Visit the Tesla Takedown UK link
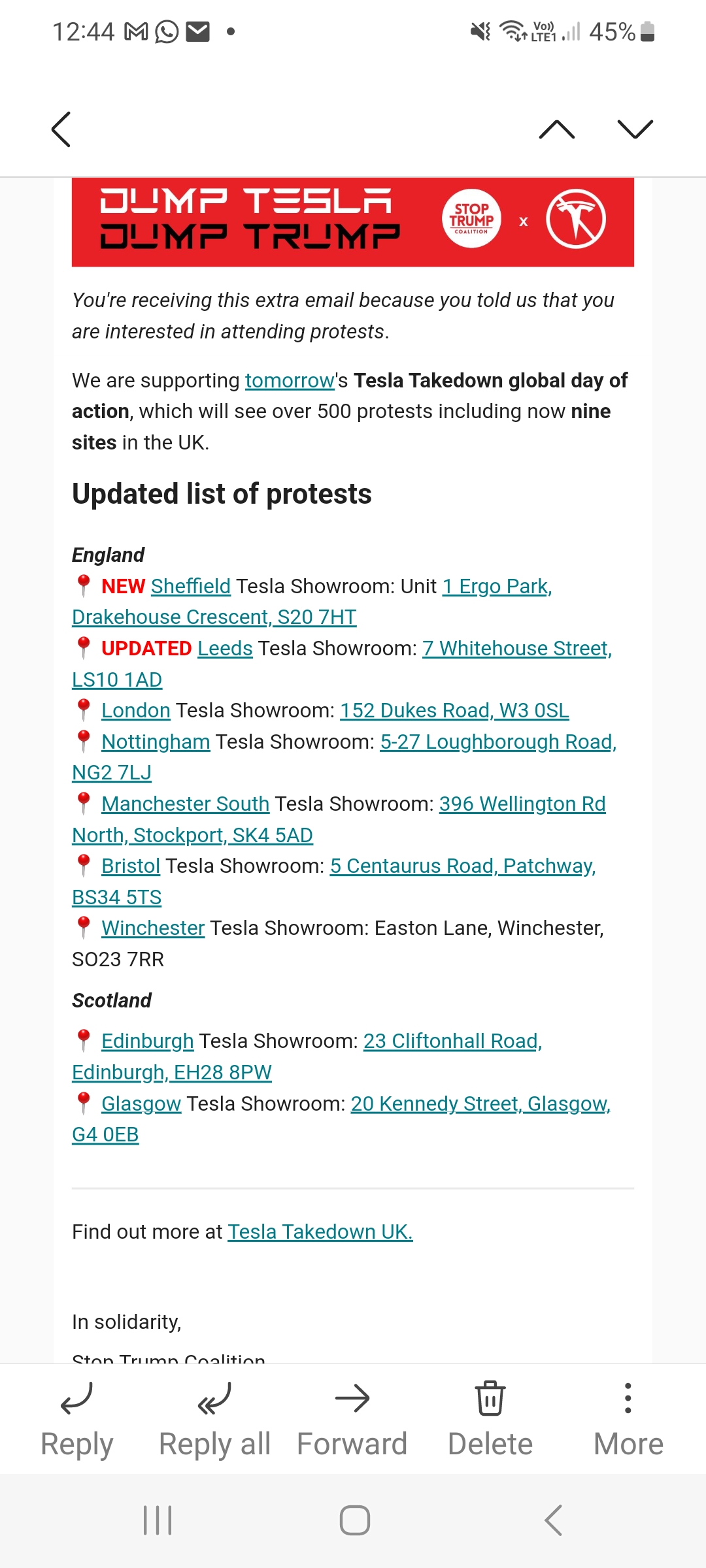The width and height of the screenshot is (706, 1568). tap(320, 1232)
